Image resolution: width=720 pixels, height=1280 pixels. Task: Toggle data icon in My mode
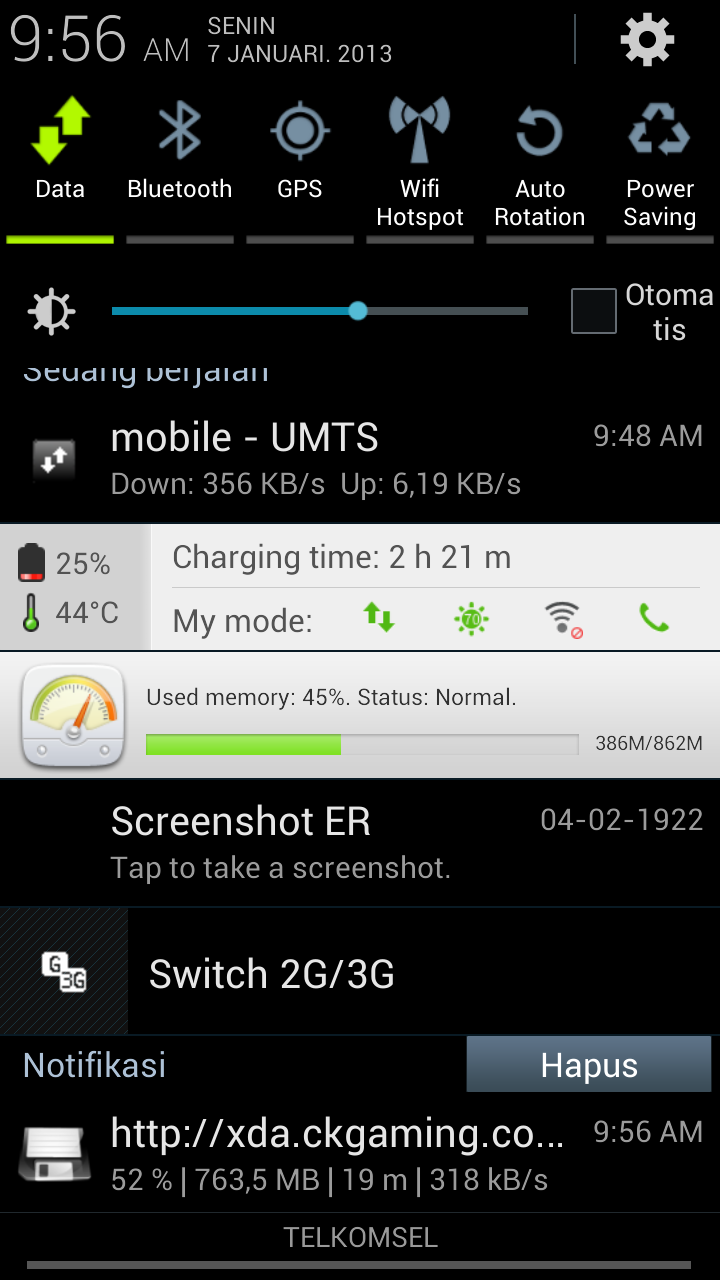[x=379, y=619]
